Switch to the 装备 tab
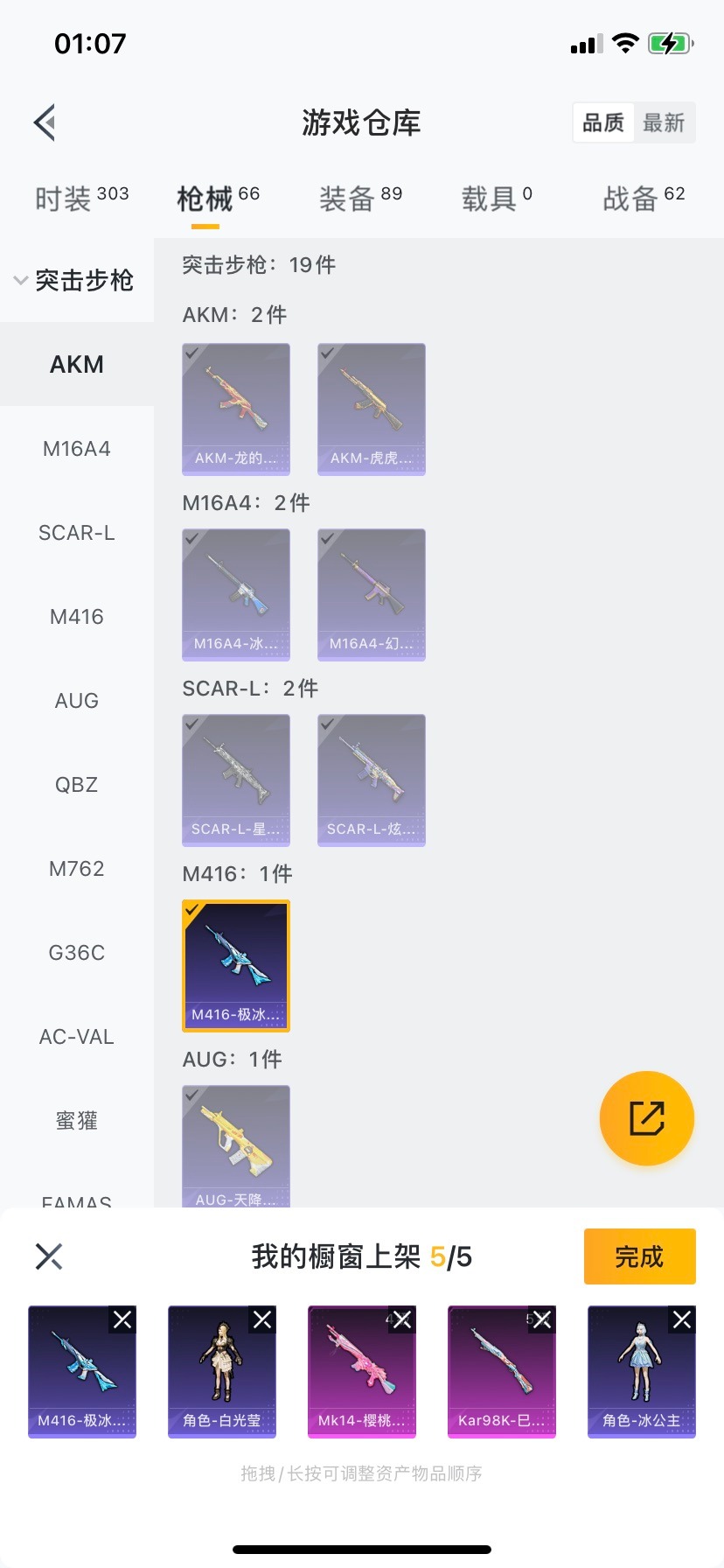 [x=360, y=199]
